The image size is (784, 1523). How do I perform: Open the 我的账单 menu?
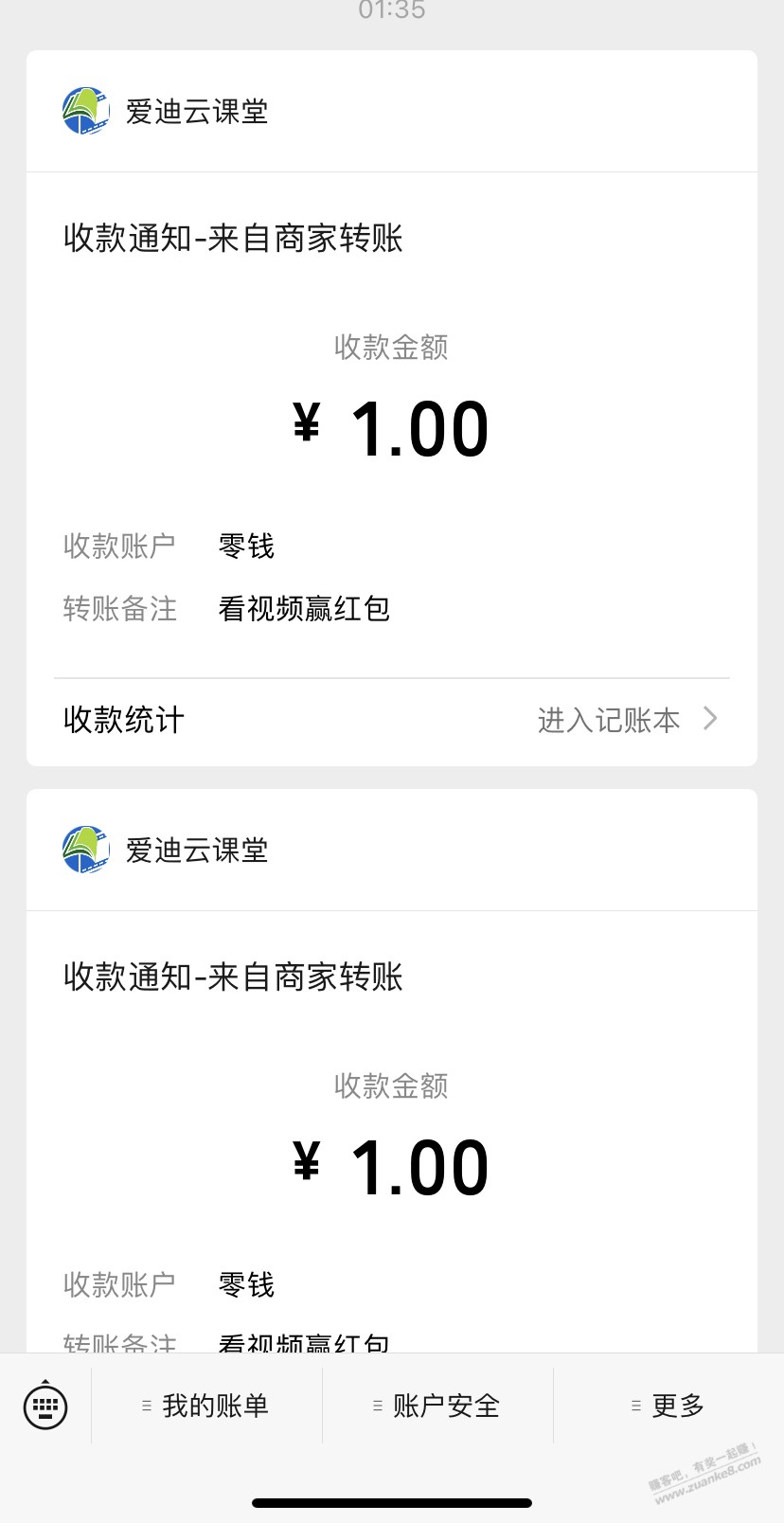pyautogui.click(x=206, y=1406)
